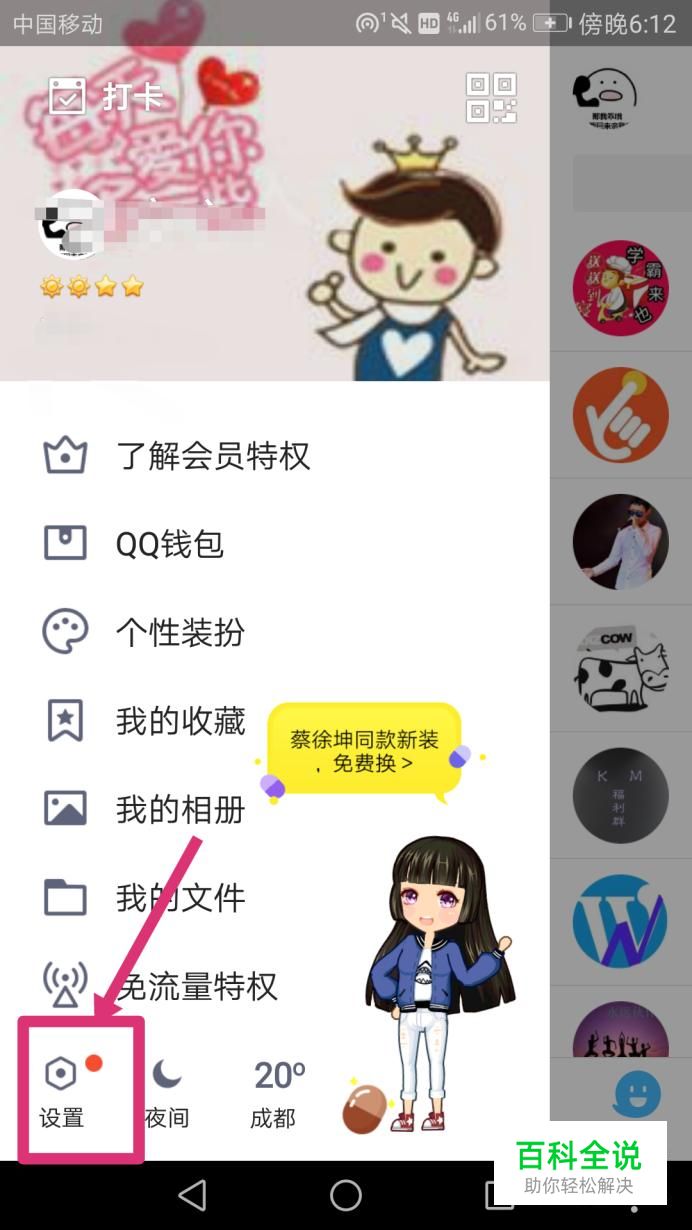This screenshot has height=1230, width=692.
Task: Tap the Android back button
Action: (191, 1195)
